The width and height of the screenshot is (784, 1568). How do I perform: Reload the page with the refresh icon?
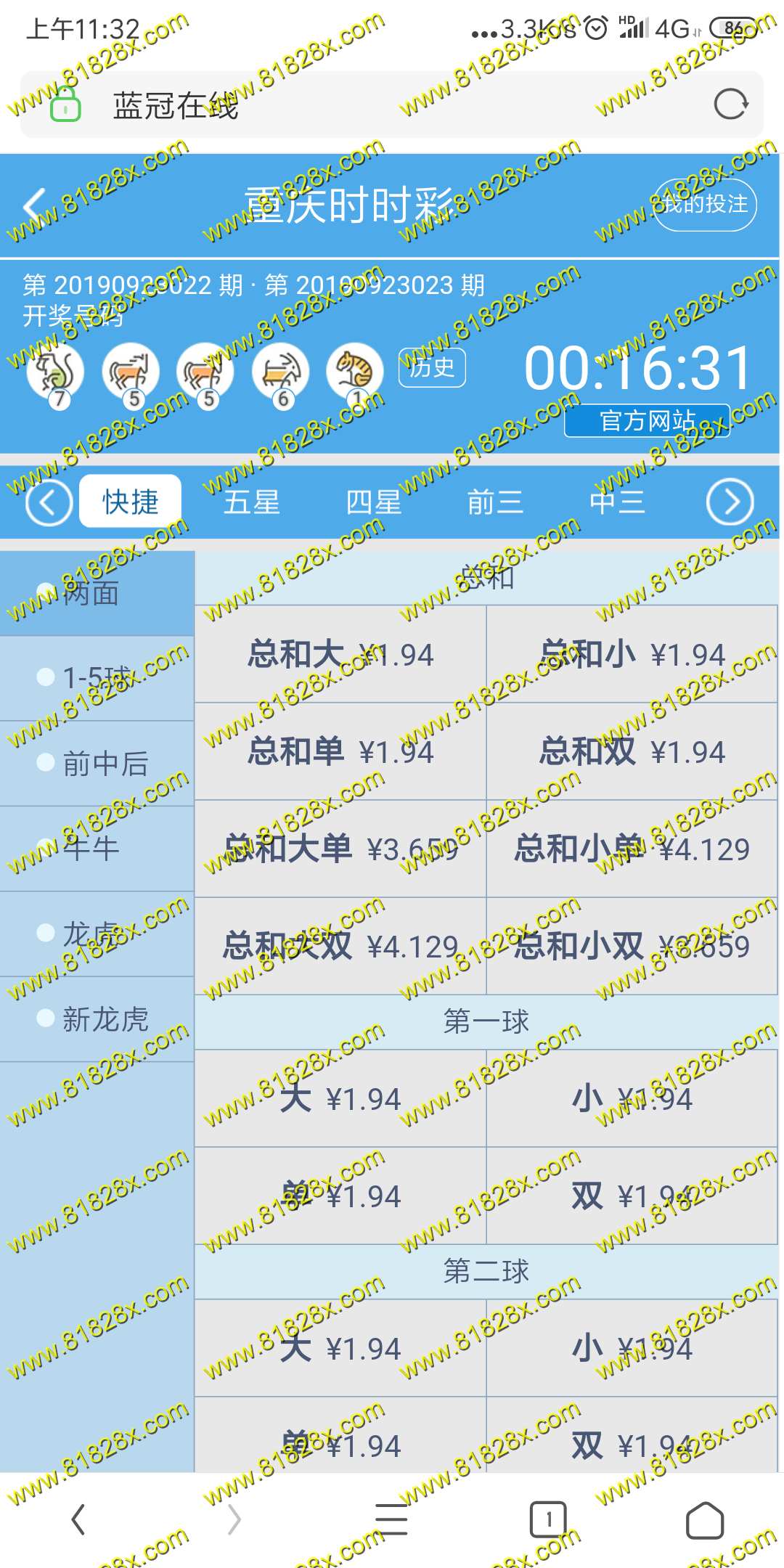(x=730, y=105)
